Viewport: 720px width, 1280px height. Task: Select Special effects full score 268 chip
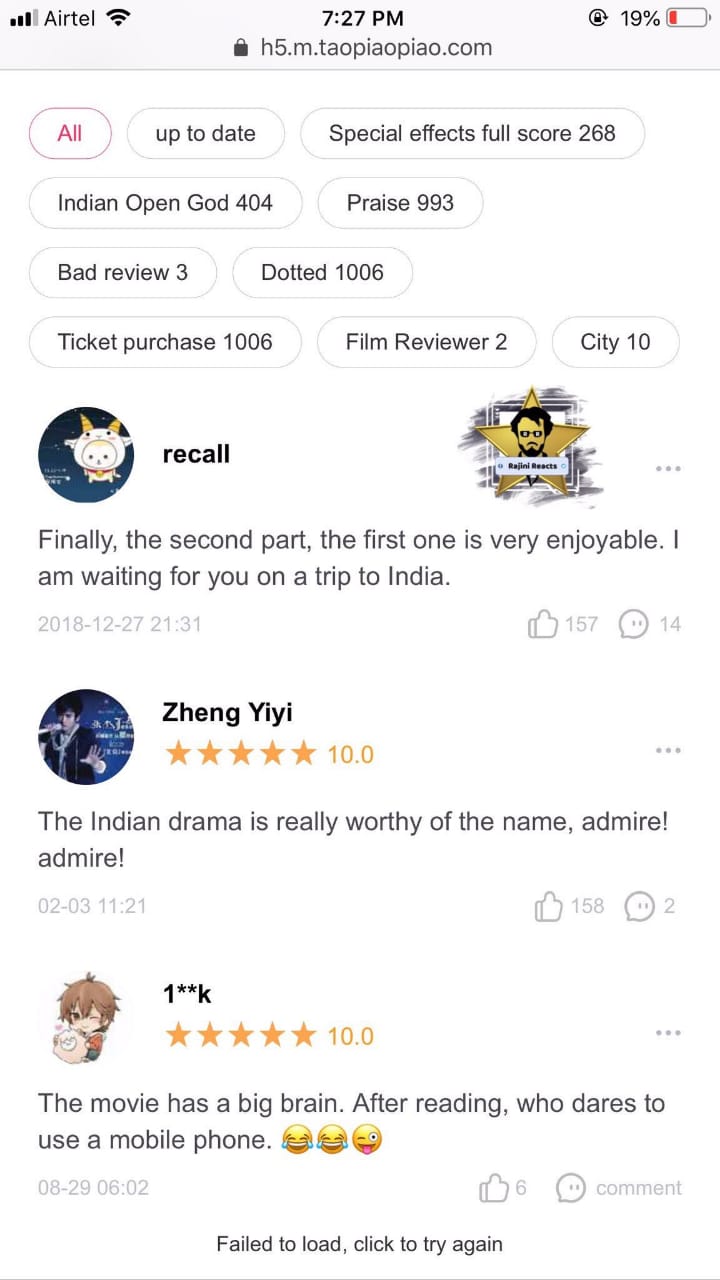(x=472, y=133)
